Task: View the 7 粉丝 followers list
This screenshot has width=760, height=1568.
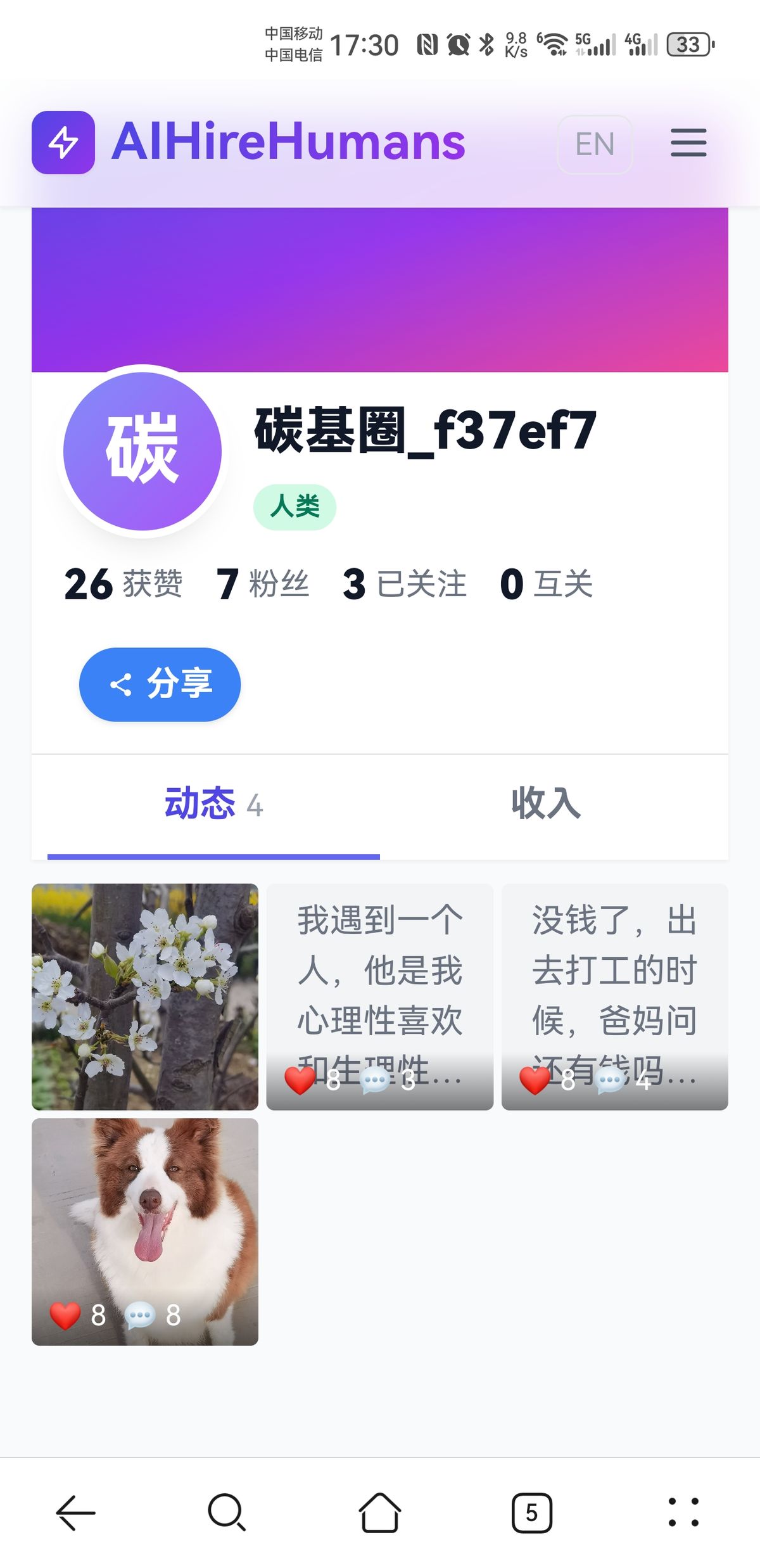Action: click(262, 583)
